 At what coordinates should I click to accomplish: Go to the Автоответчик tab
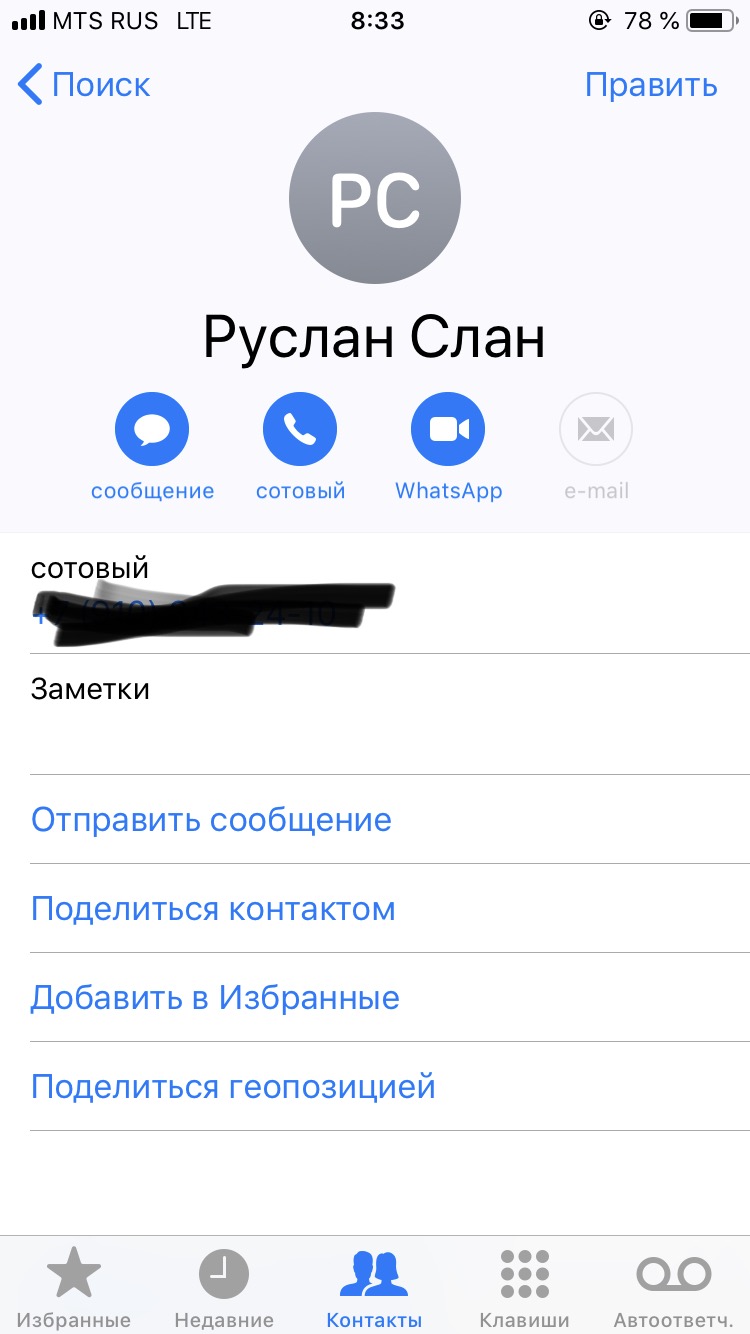click(674, 1288)
